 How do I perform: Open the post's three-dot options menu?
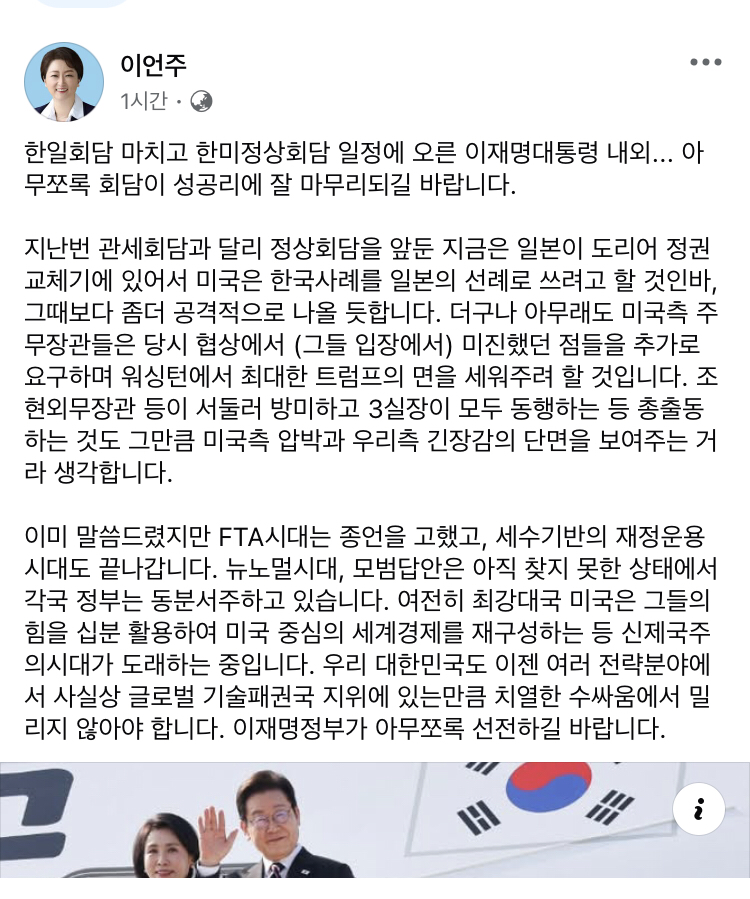[x=706, y=62]
